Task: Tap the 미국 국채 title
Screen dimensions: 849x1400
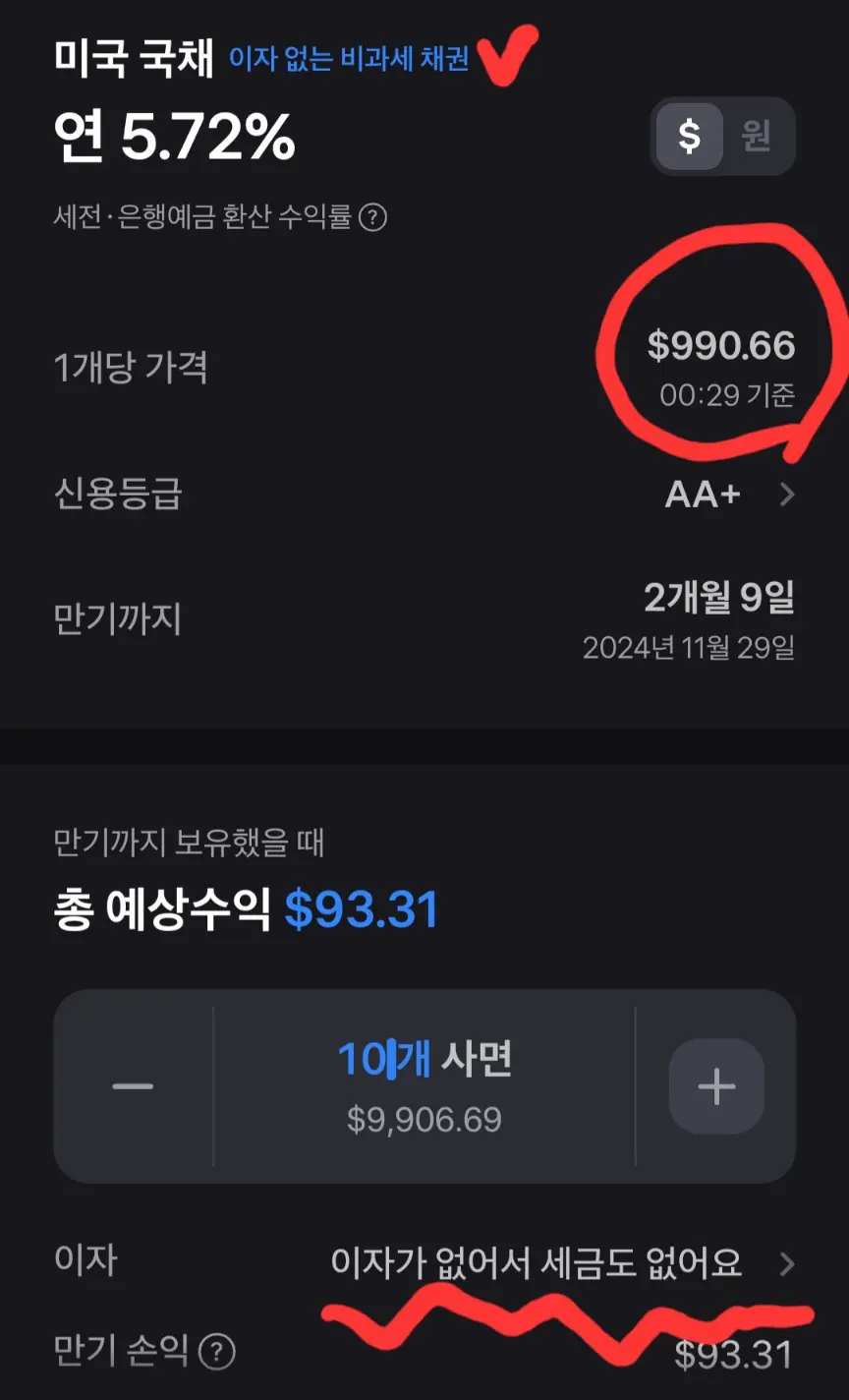Action: pos(133,57)
